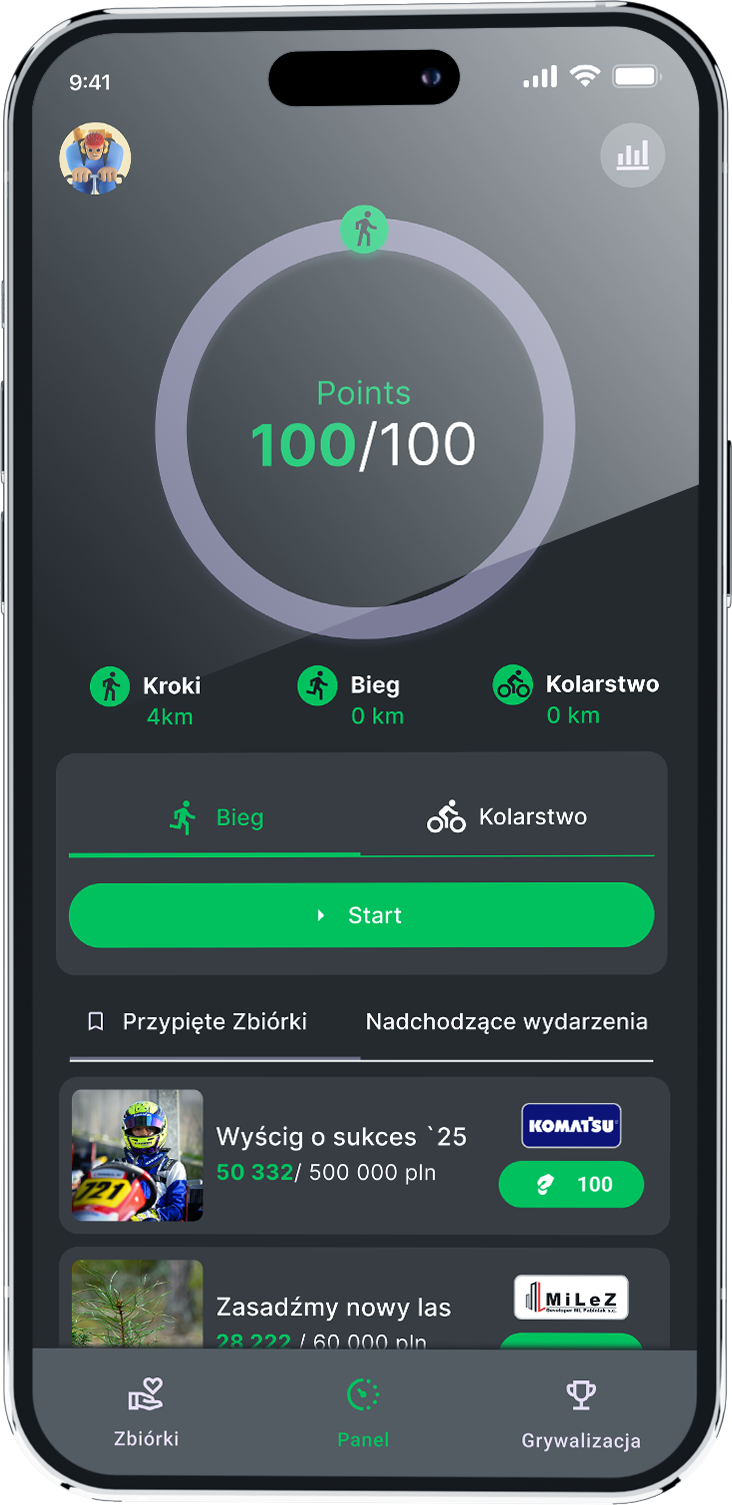
Task: Start the activity with the Start button
Action: coord(361,915)
